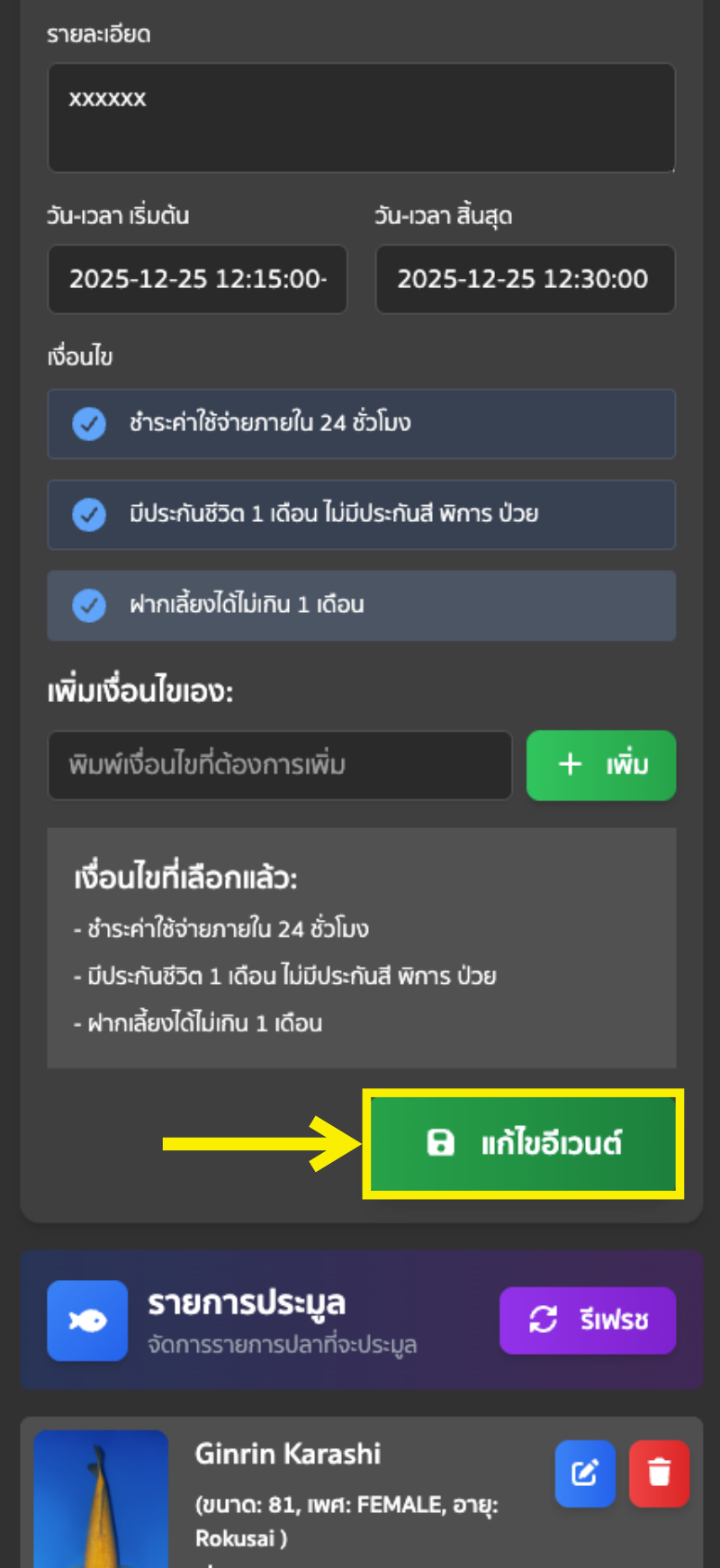The height and width of the screenshot is (1568, 720).
Task: Open the Ginrin Karashi fish photo
Action: click(x=101, y=1499)
